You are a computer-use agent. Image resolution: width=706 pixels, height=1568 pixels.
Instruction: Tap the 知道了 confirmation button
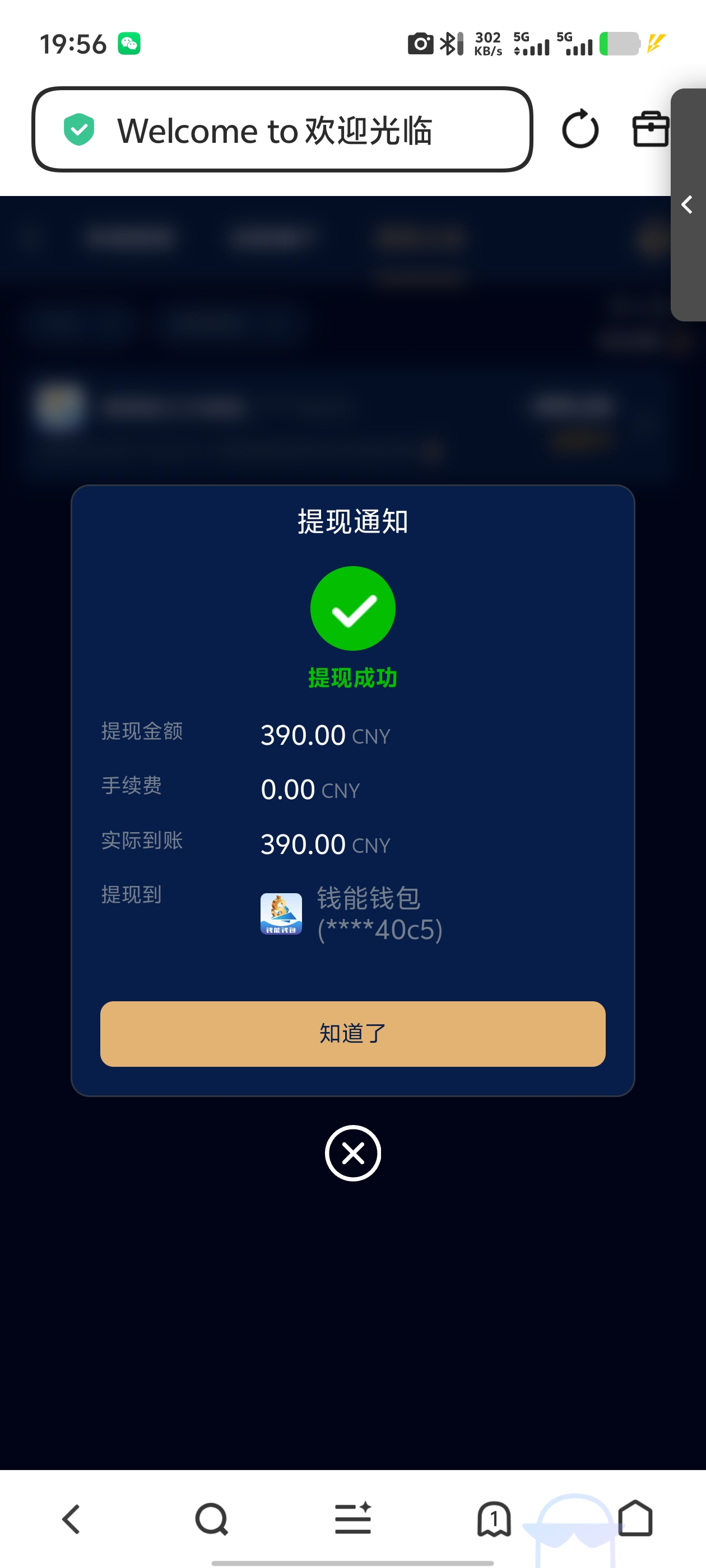coord(352,1033)
